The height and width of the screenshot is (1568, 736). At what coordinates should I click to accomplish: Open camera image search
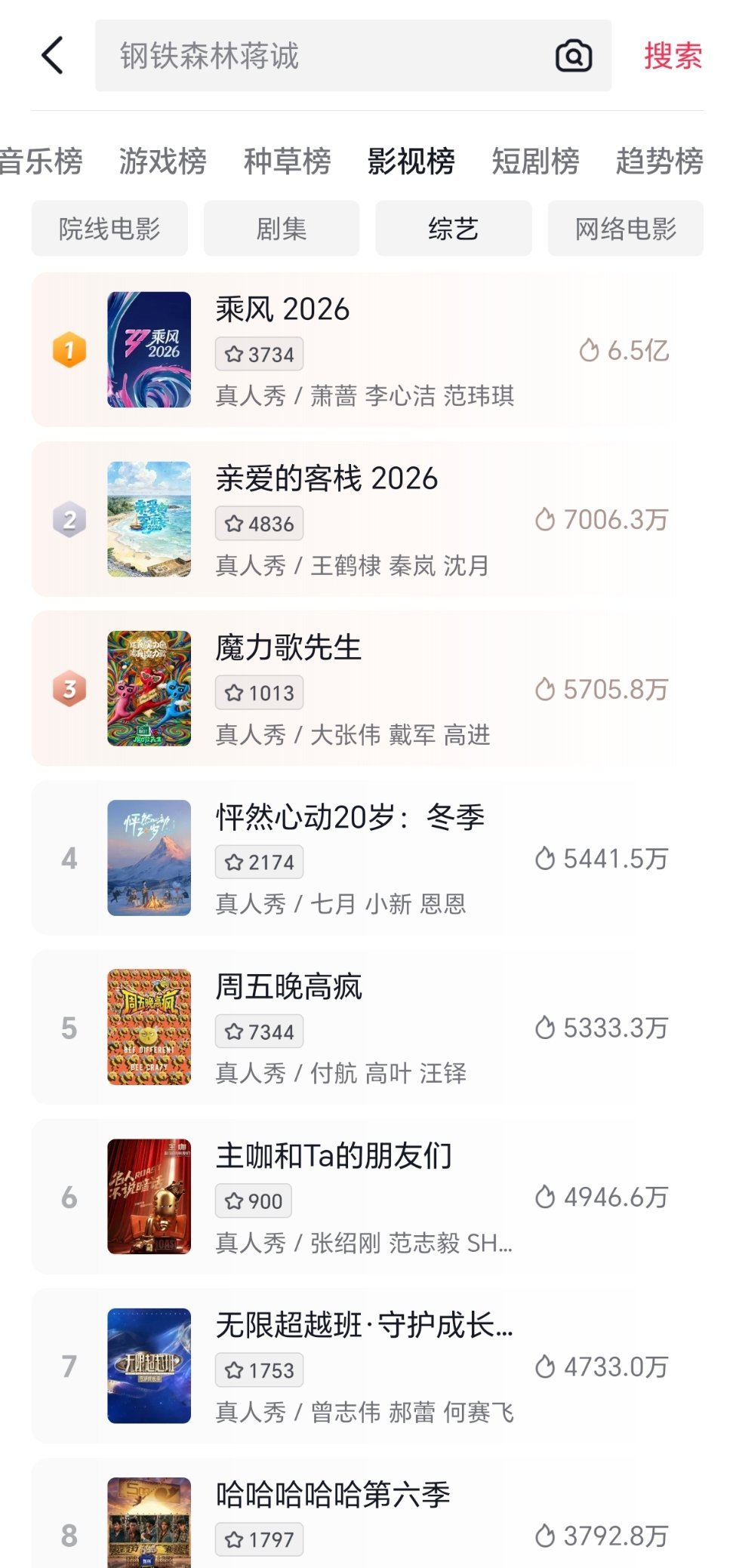tap(574, 56)
